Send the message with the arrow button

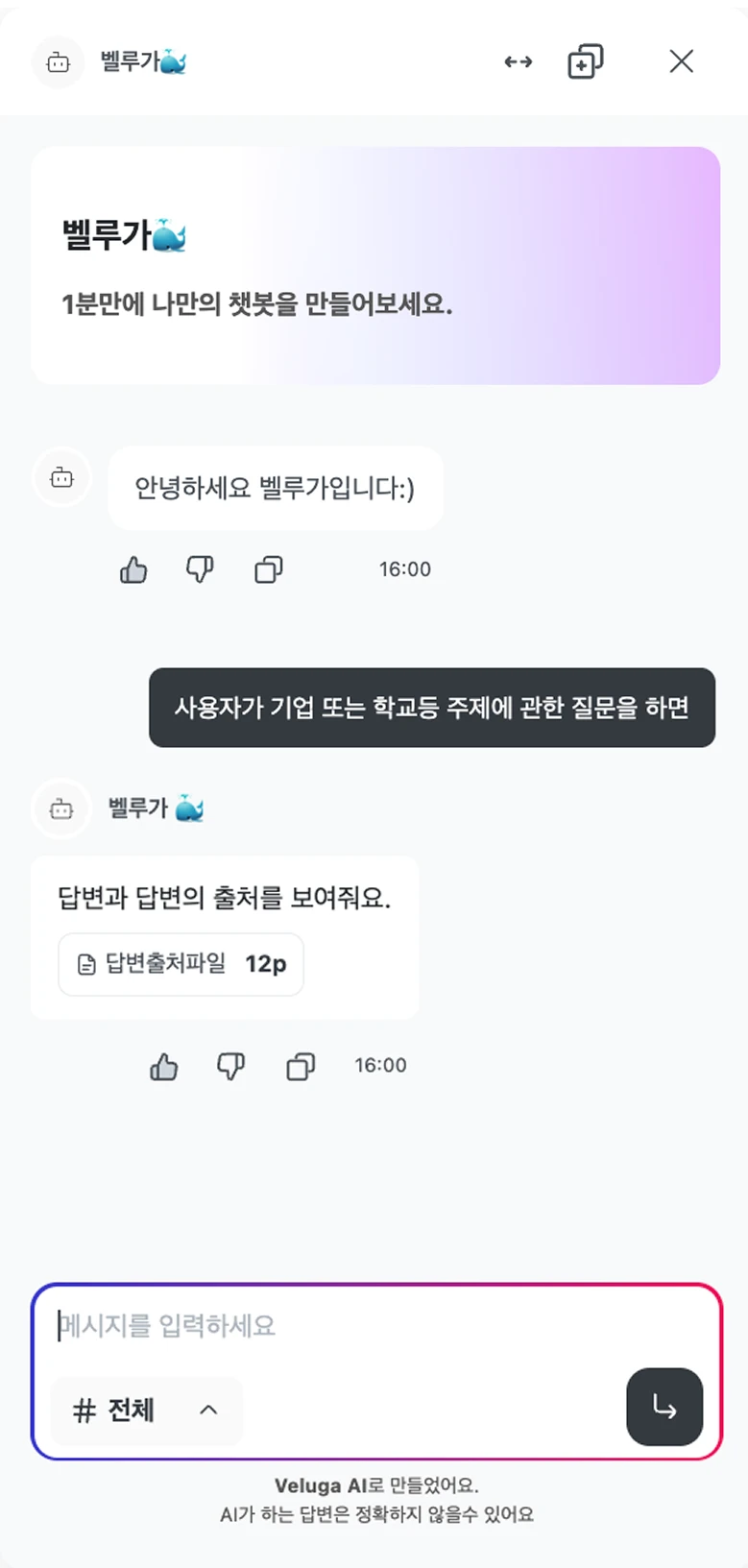tap(664, 1407)
